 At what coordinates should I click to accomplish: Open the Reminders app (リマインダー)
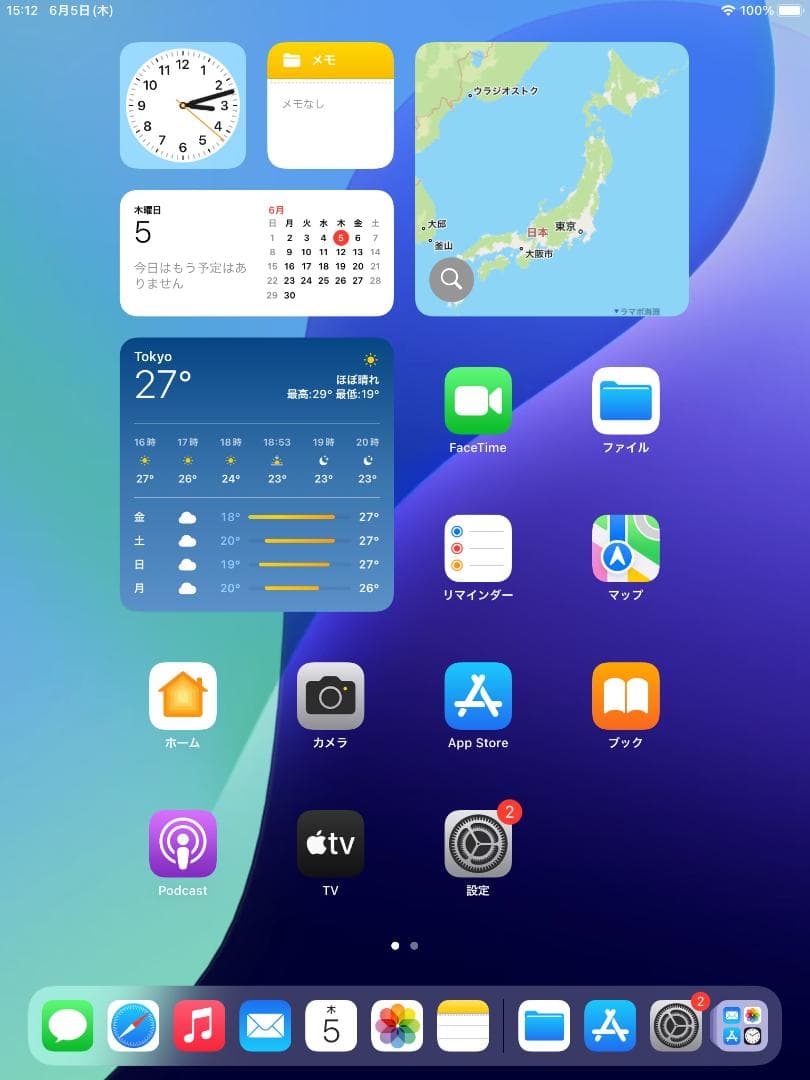[478, 548]
